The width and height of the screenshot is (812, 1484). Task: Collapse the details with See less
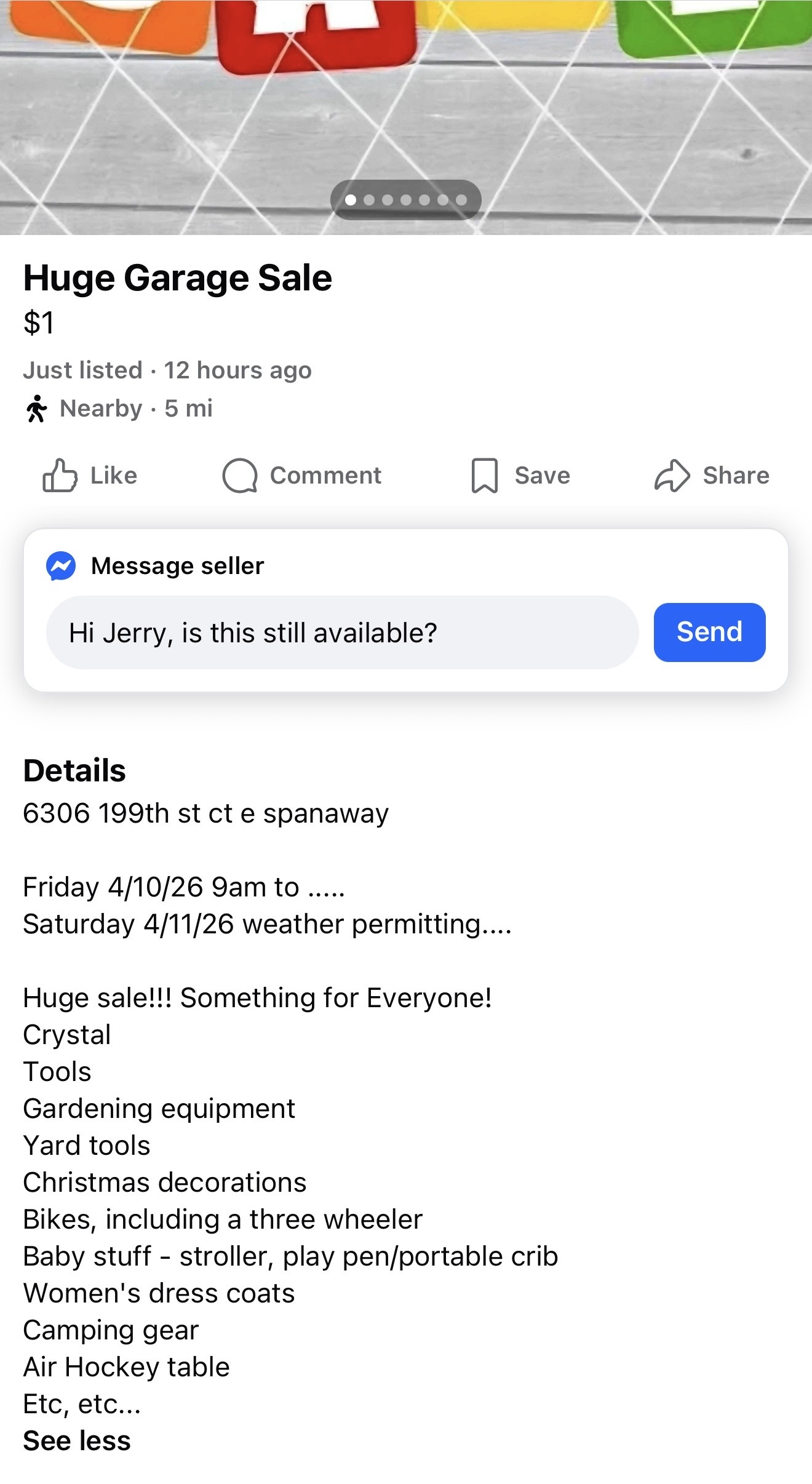click(x=77, y=1441)
